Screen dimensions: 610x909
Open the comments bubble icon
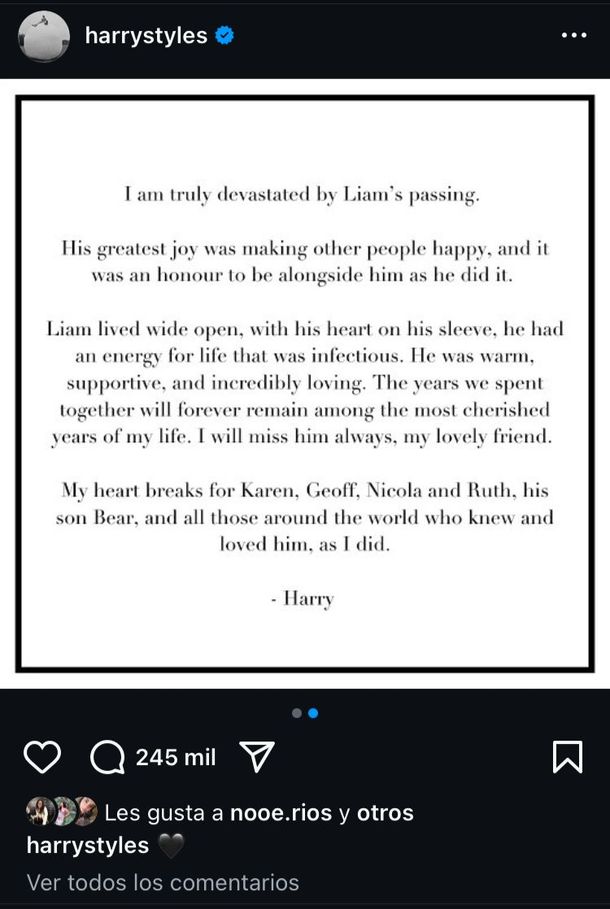pyautogui.click(x=107, y=758)
